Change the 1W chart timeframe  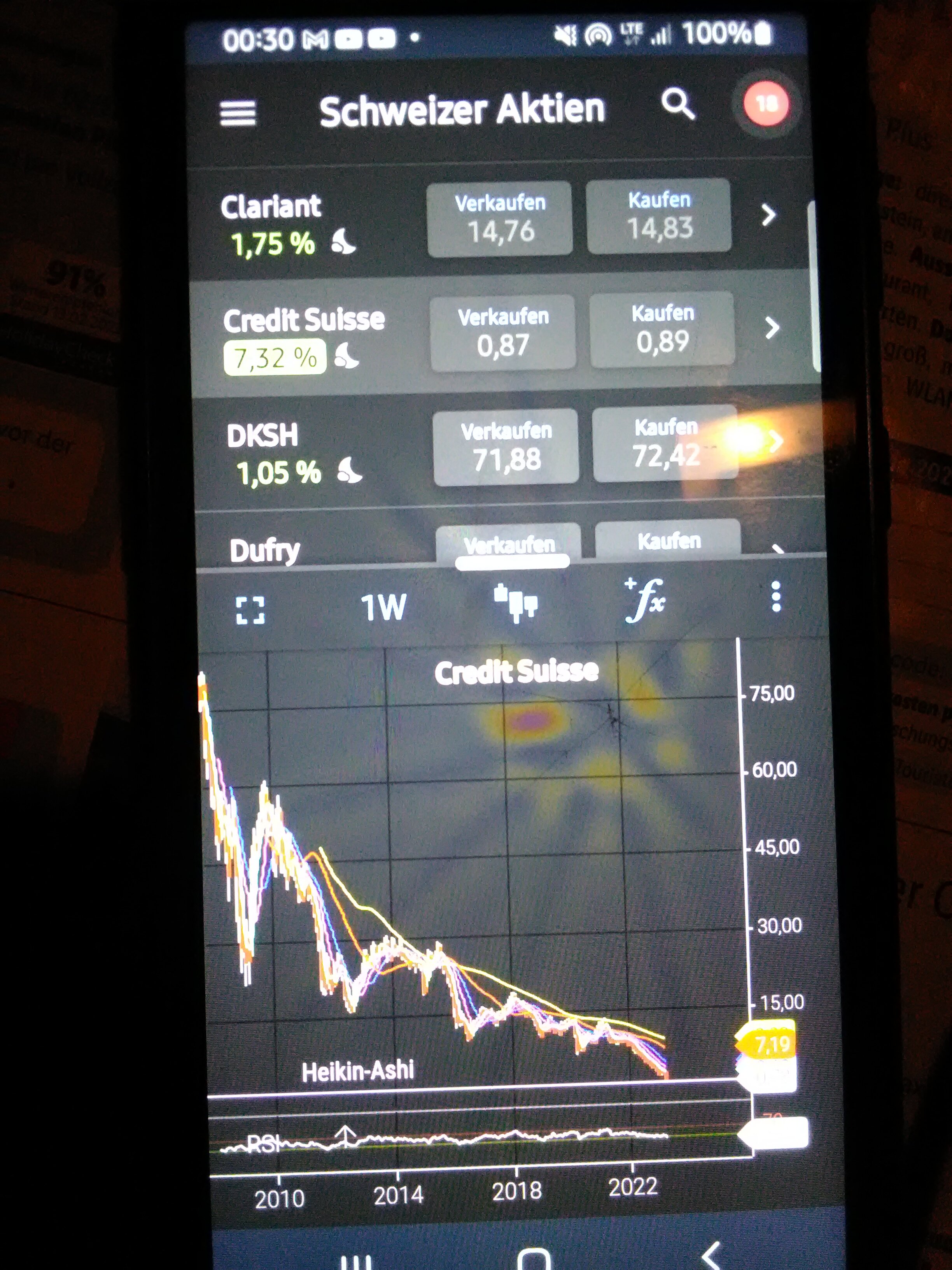383,607
